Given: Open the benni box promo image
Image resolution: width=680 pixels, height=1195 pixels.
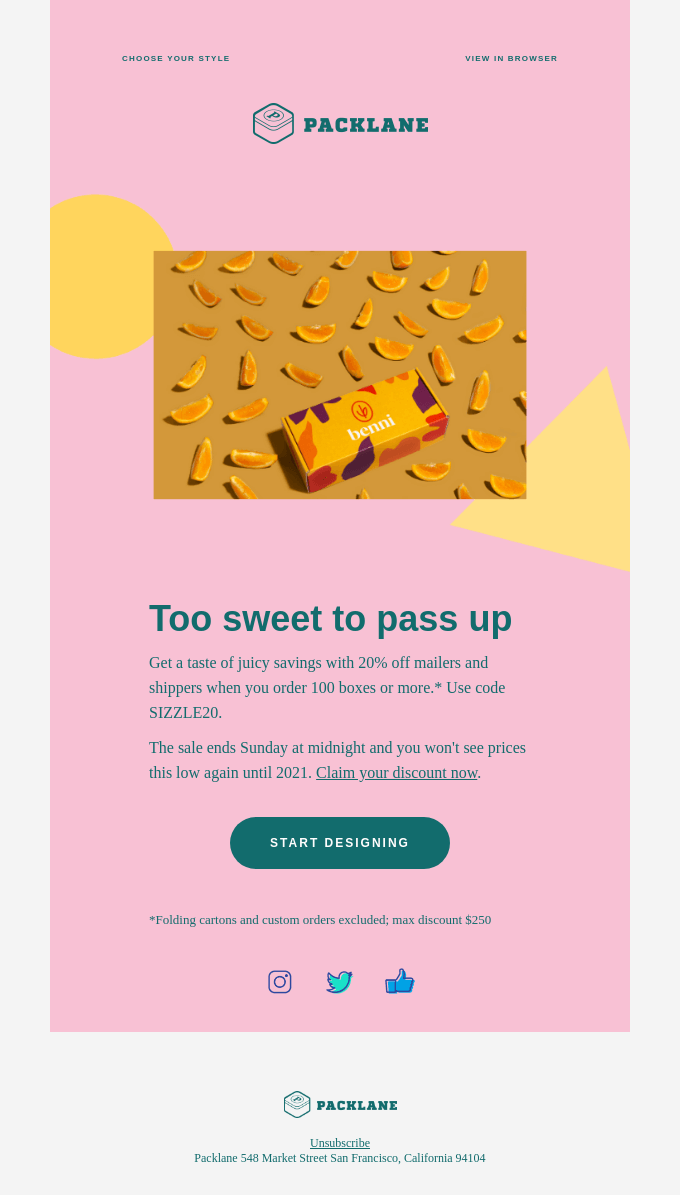Looking at the screenshot, I should [340, 375].
